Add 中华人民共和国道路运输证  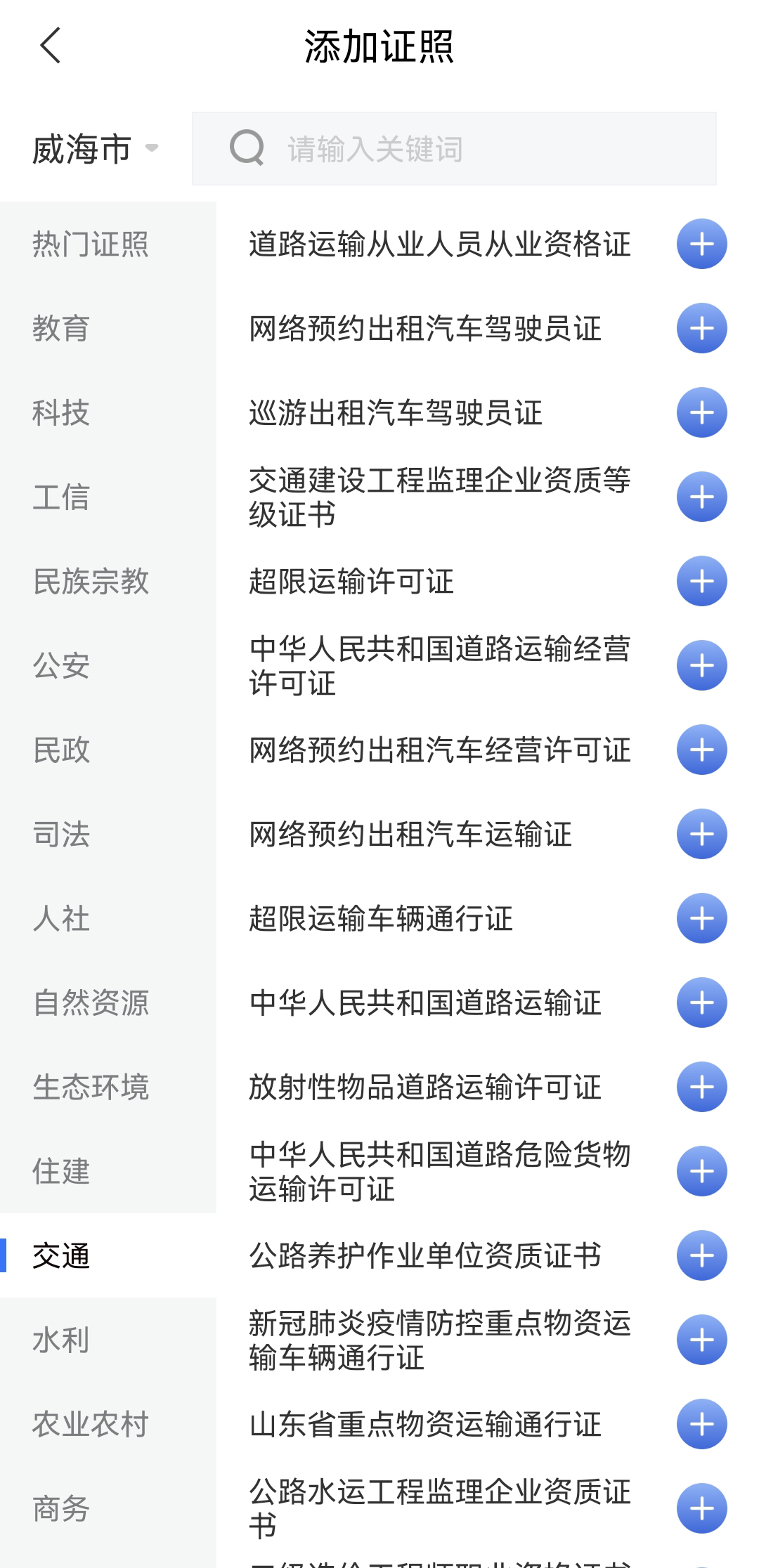coord(701,1002)
